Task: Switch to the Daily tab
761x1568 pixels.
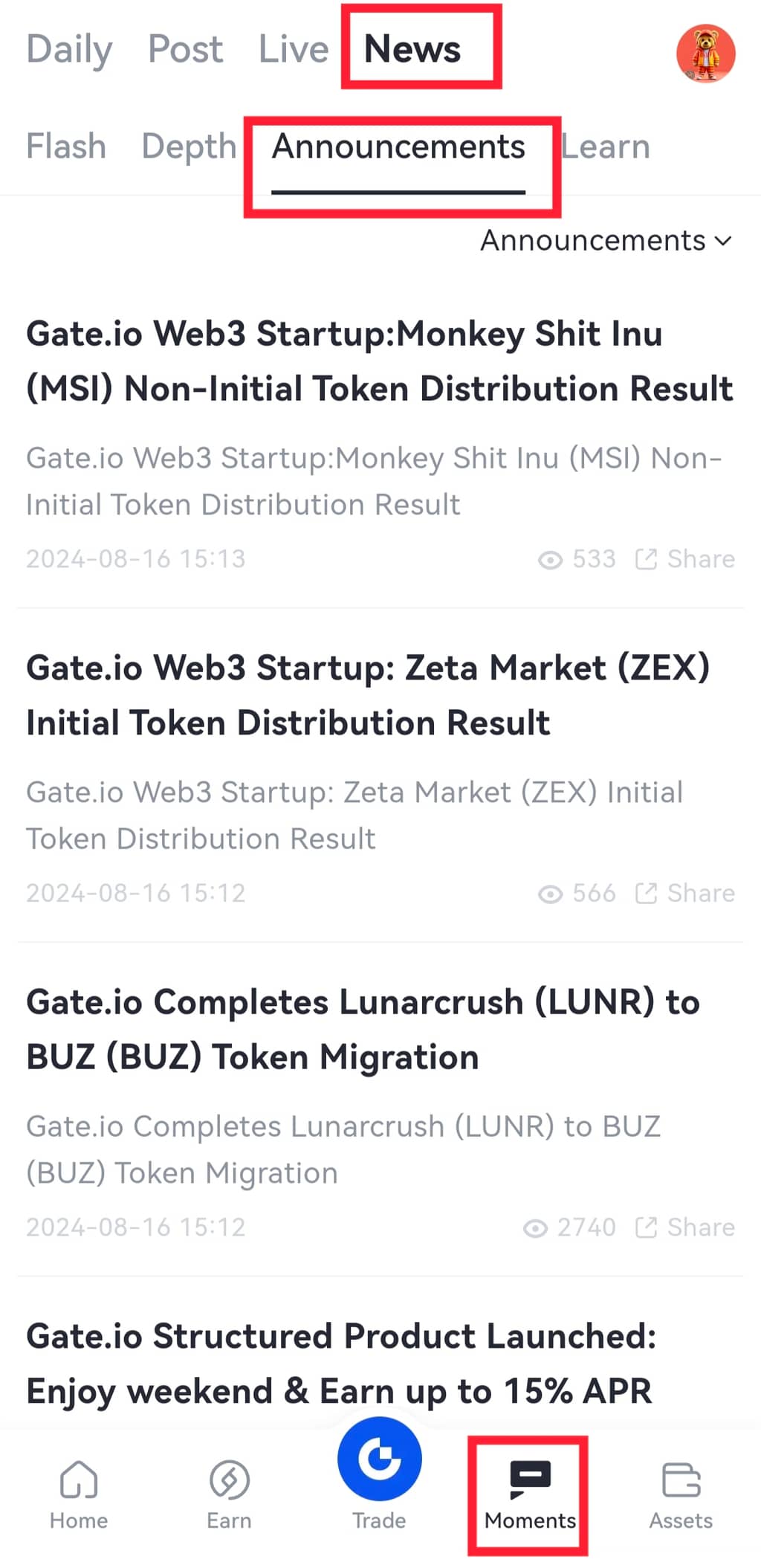Action: 69,50
